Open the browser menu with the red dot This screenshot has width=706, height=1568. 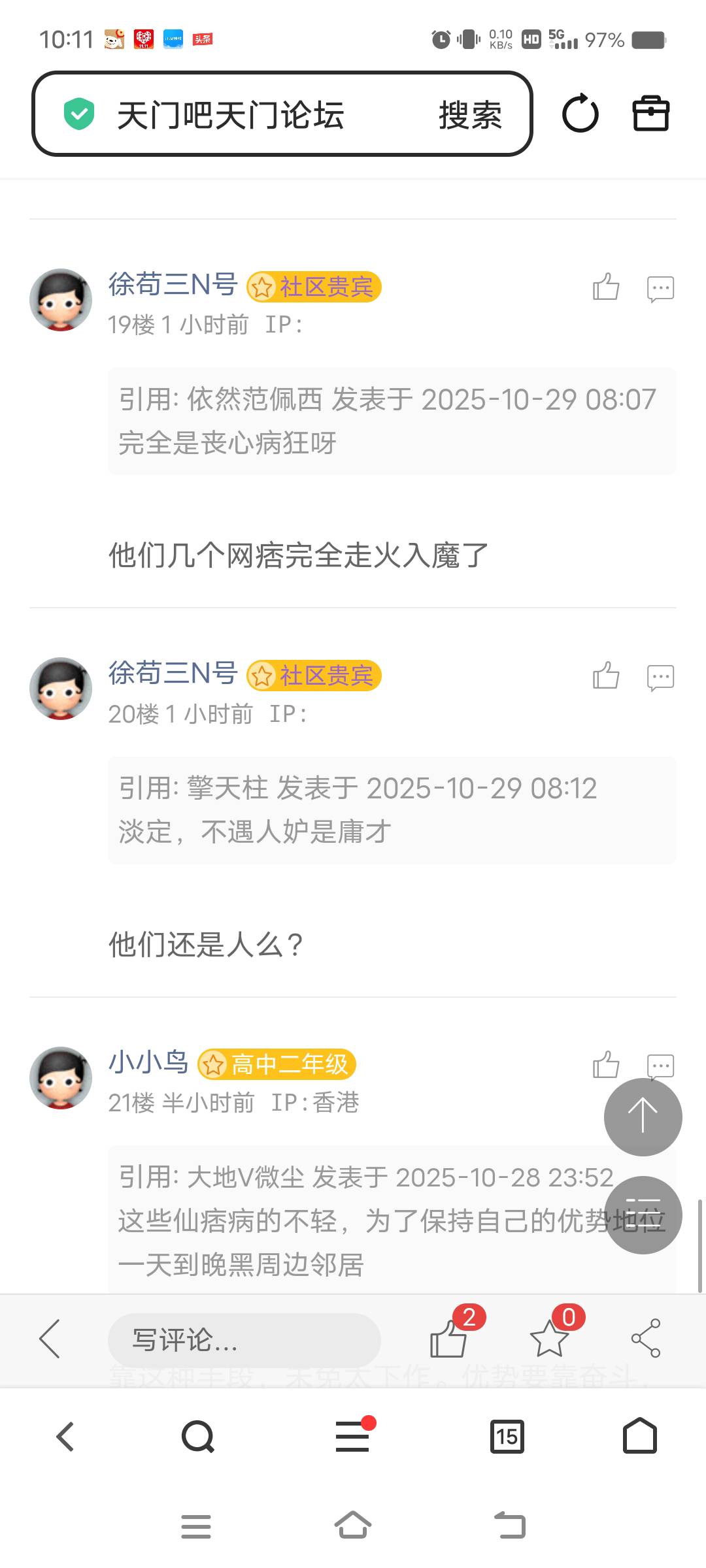click(353, 1437)
